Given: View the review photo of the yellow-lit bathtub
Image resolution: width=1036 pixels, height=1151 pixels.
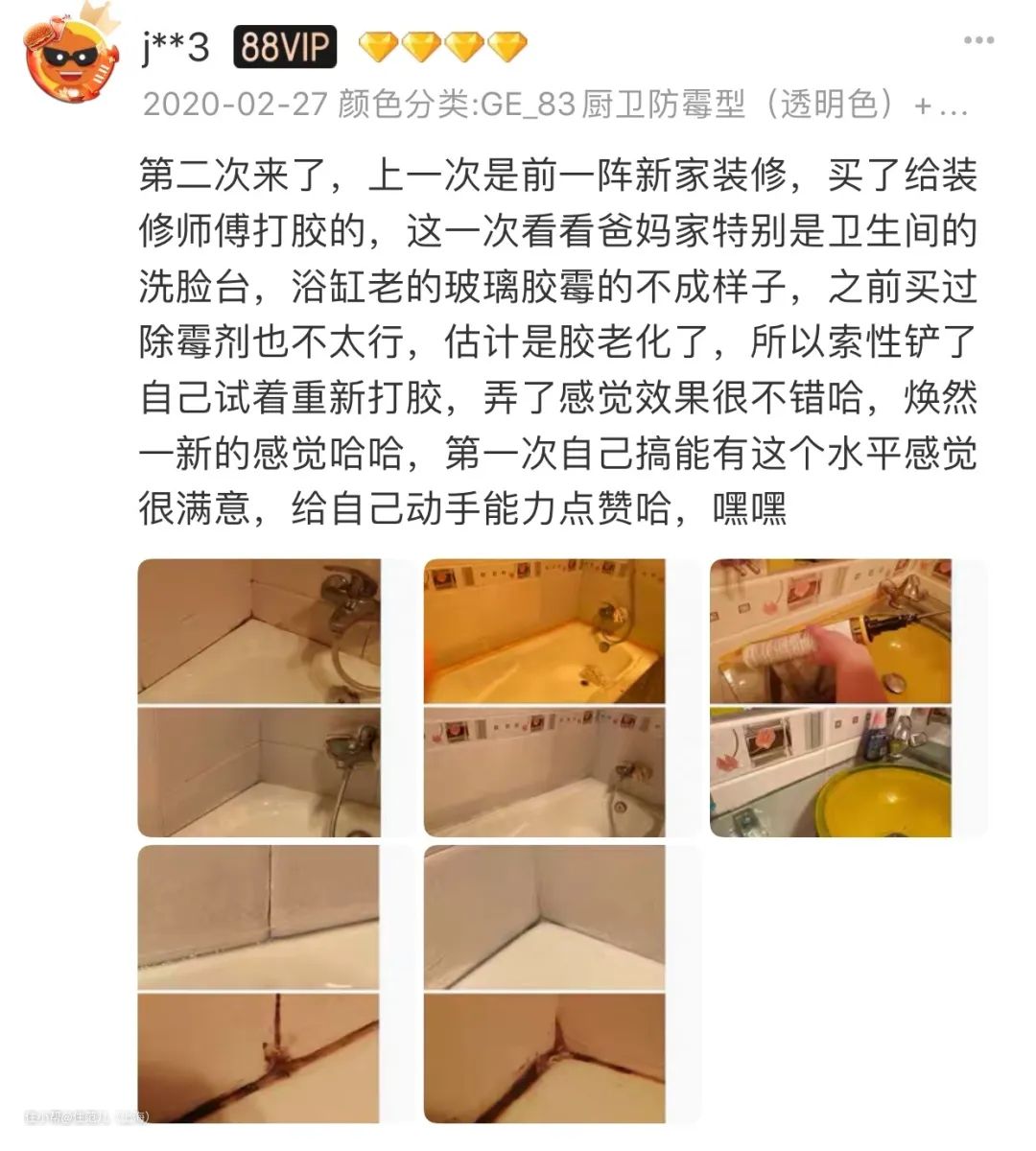Looking at the screenshot, I should click(545, 697).
